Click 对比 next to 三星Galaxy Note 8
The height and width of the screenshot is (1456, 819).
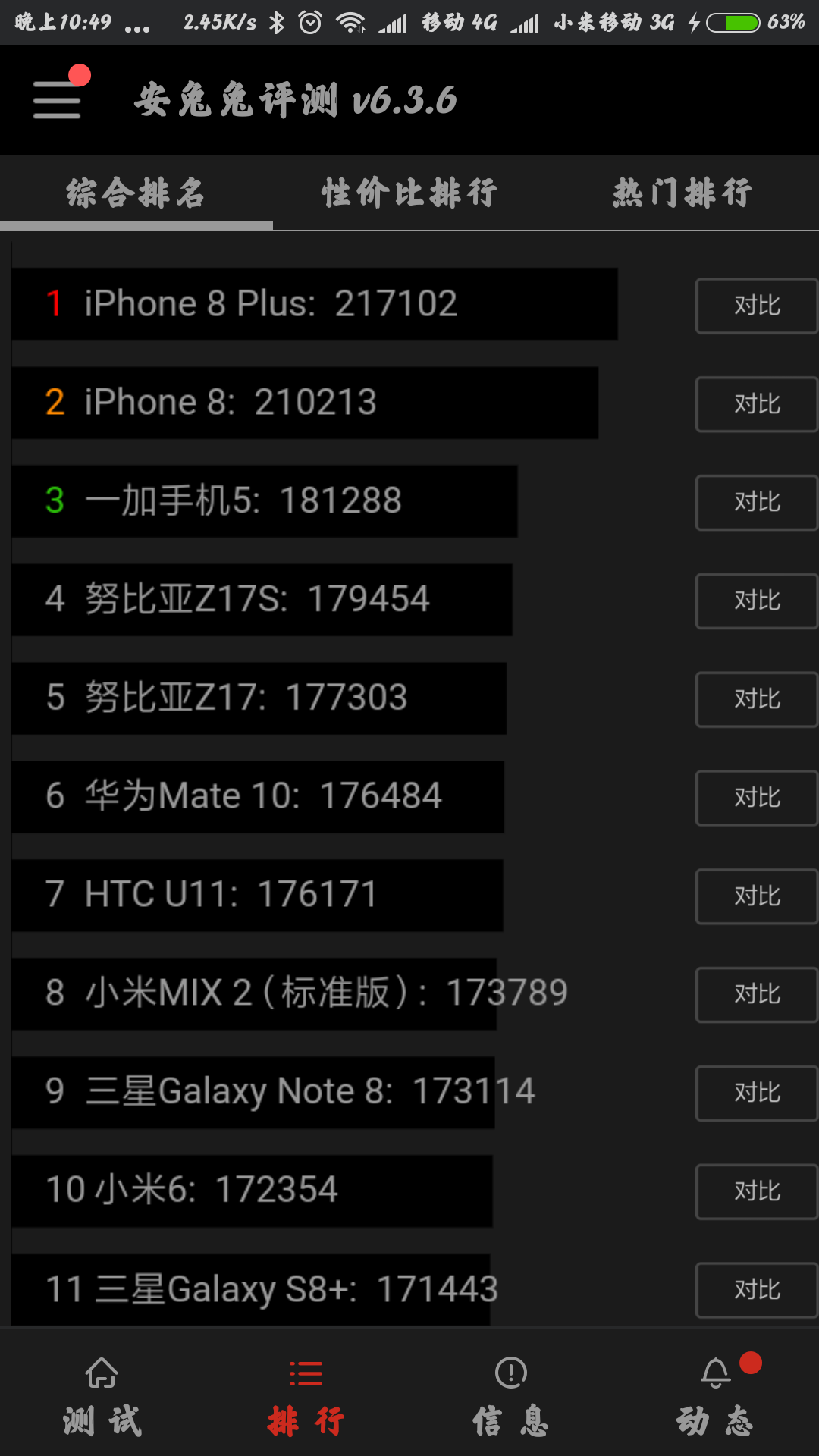coord(756,1094)
